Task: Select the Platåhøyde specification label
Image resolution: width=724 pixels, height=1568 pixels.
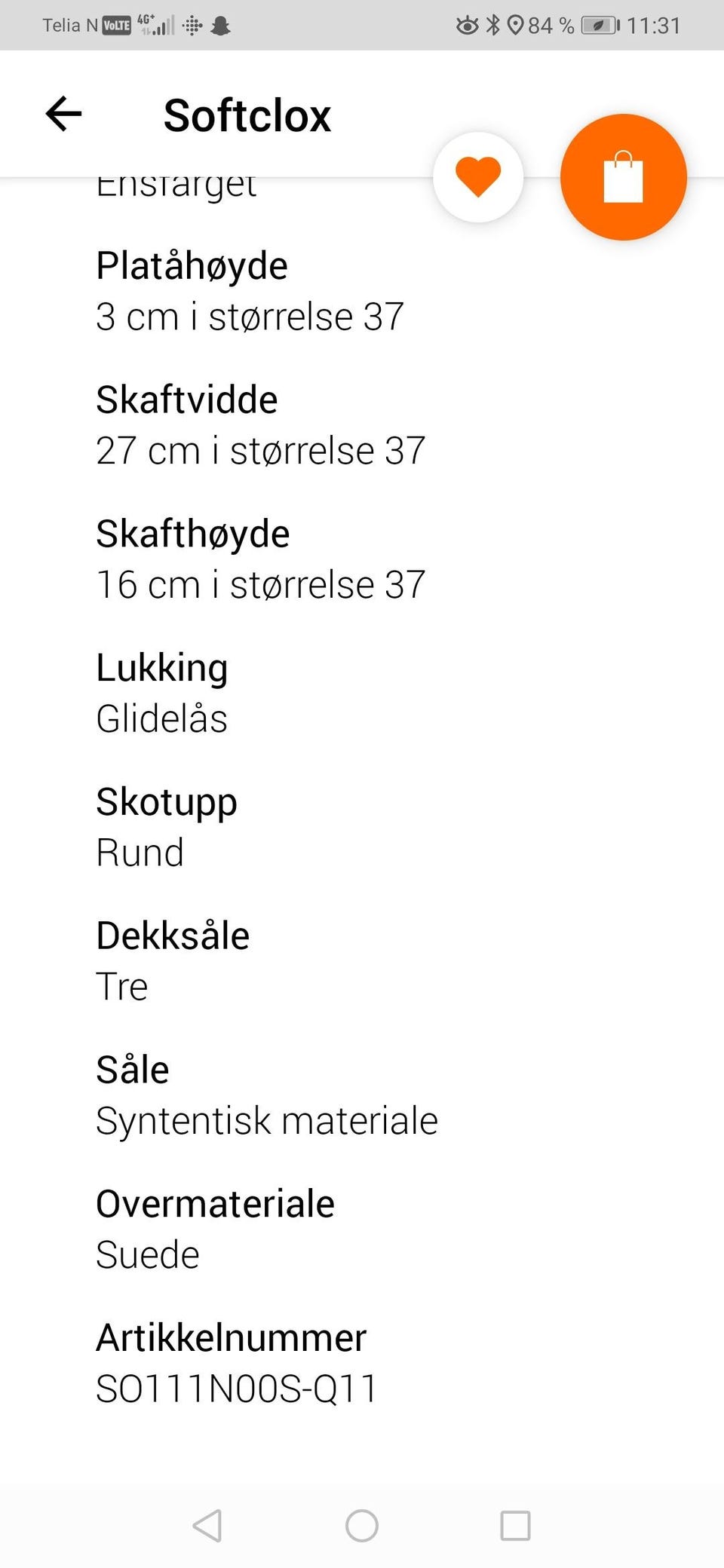Action: pyautogui.click(x=192, y=265)
